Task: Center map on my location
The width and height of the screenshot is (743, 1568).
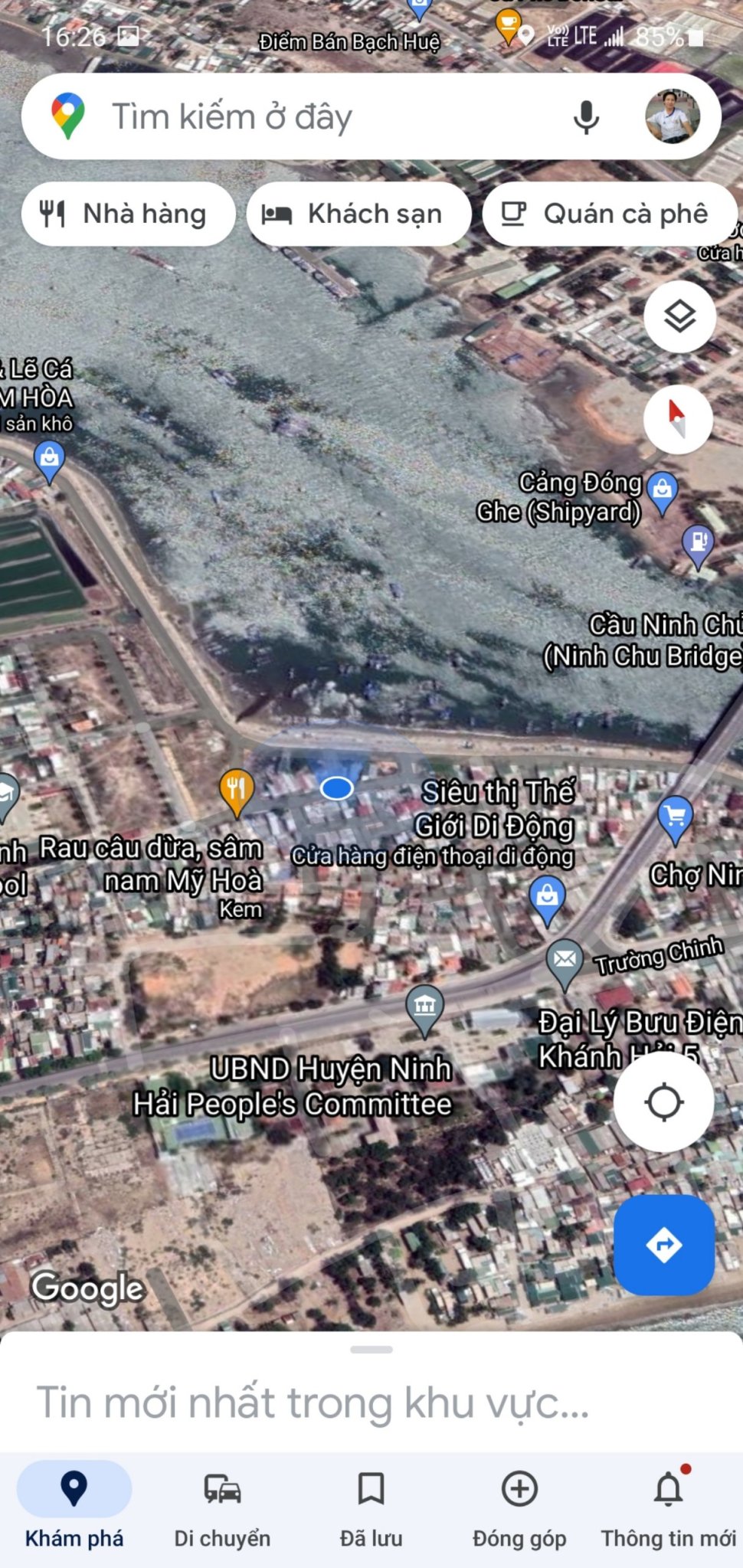Action: click(663, 1102)
